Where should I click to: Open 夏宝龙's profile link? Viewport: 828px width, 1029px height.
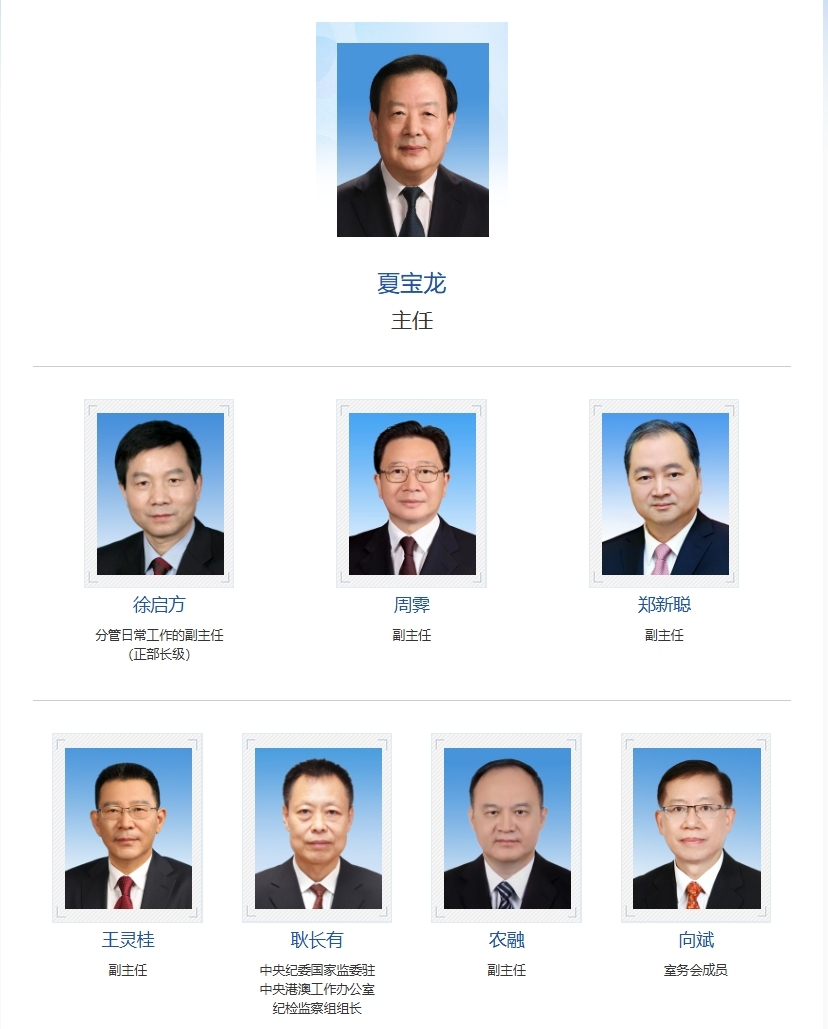point(411,283)
